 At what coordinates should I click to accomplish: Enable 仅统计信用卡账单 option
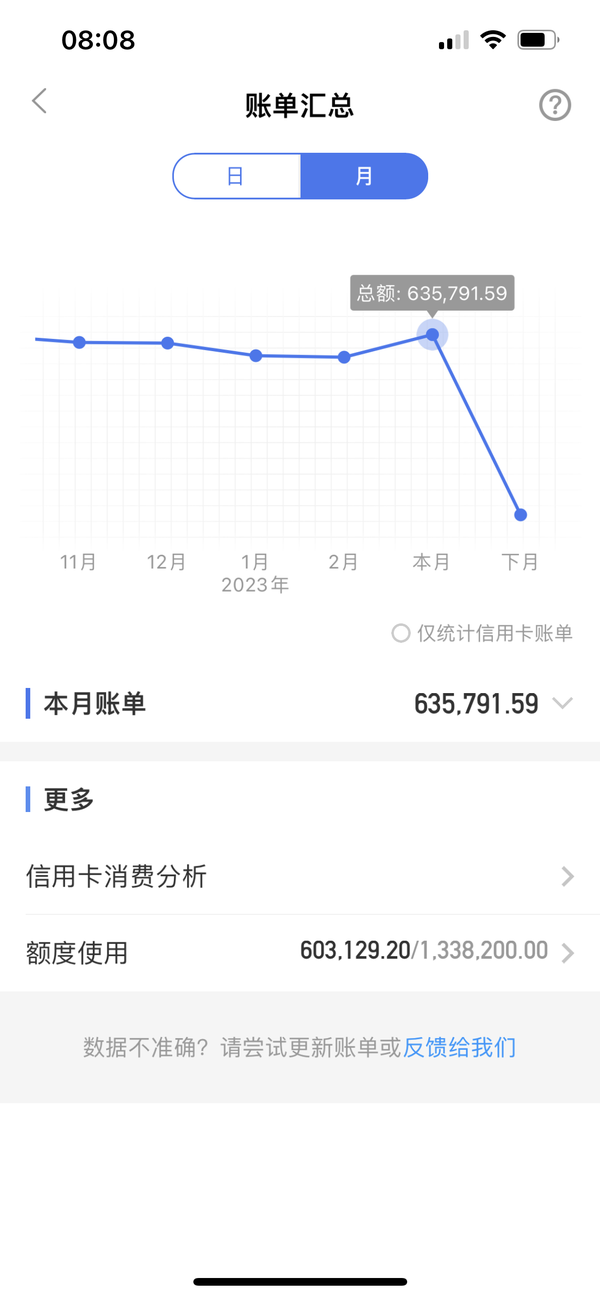point(483,633)
